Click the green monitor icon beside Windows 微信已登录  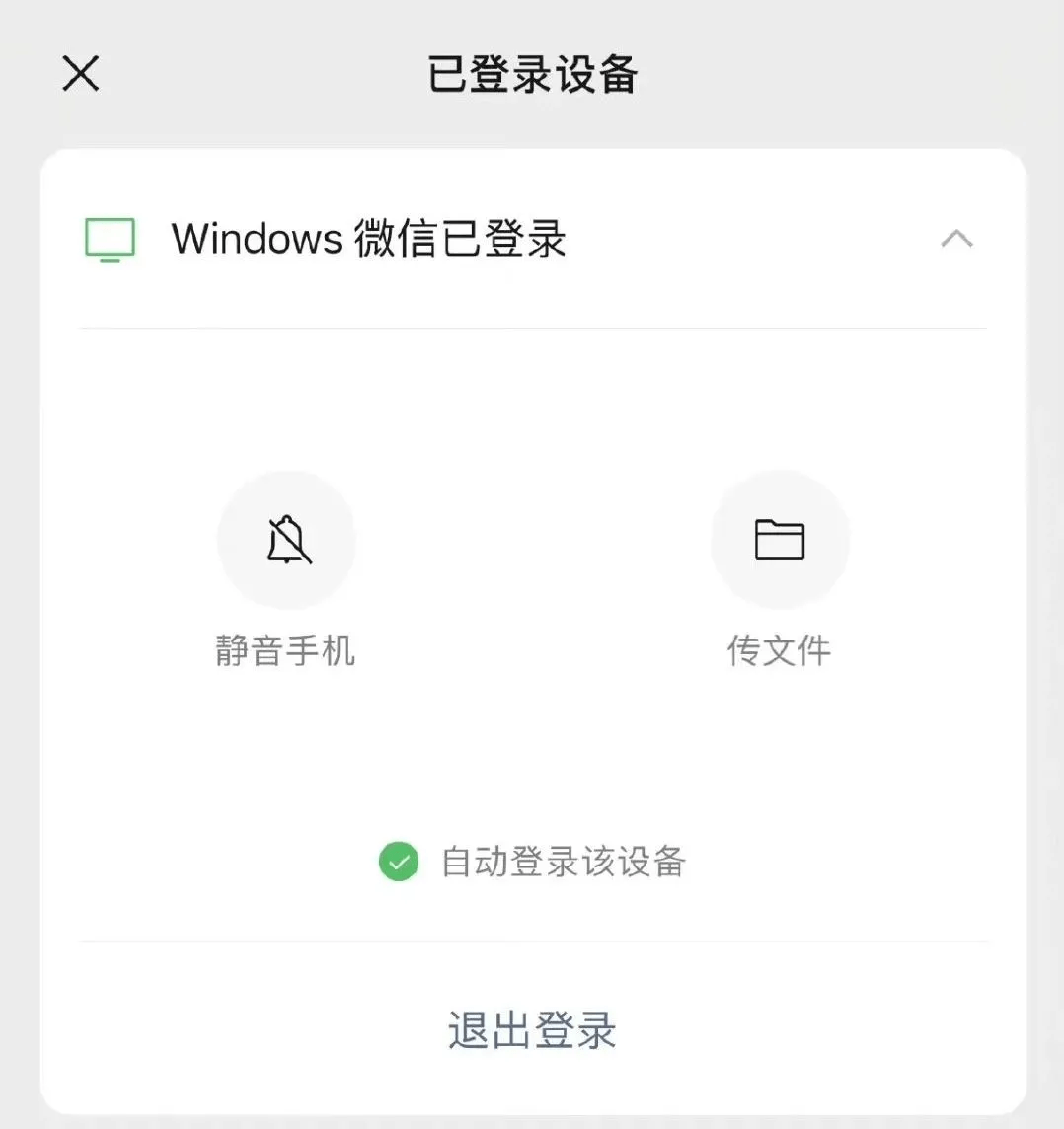[x=109, y=238]
